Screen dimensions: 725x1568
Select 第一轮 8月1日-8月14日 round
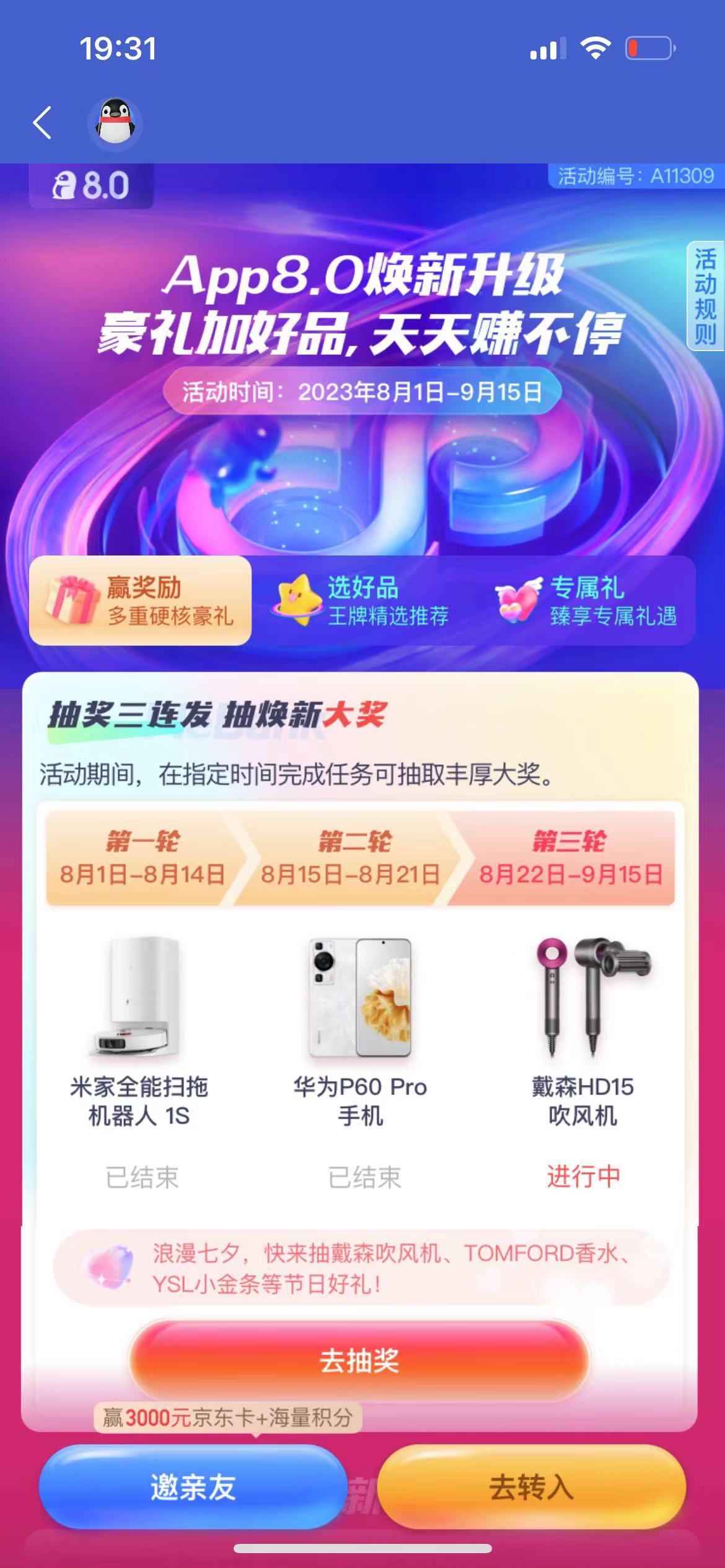pos(142,858)
